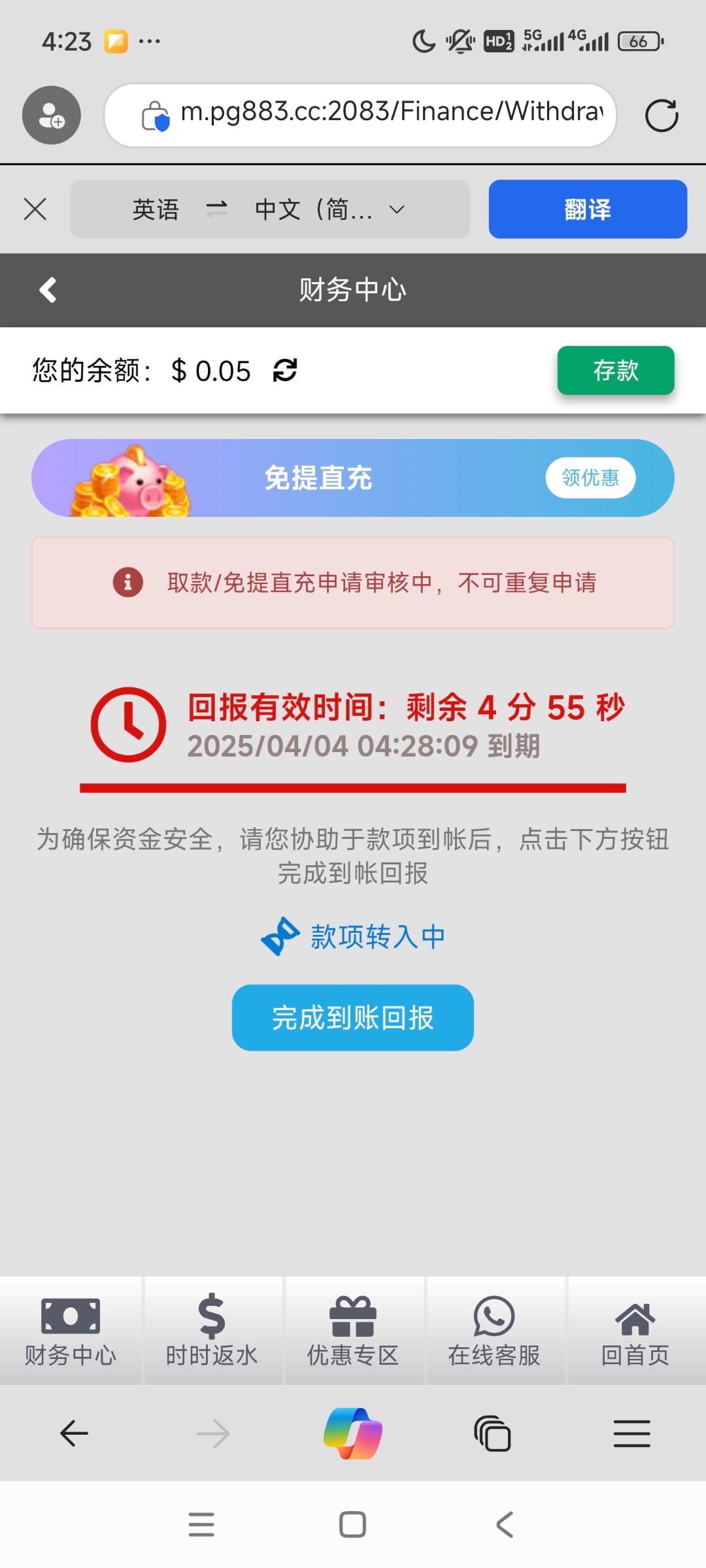
Task: Go back from 财务中心 page header
Action: [48, 290]
